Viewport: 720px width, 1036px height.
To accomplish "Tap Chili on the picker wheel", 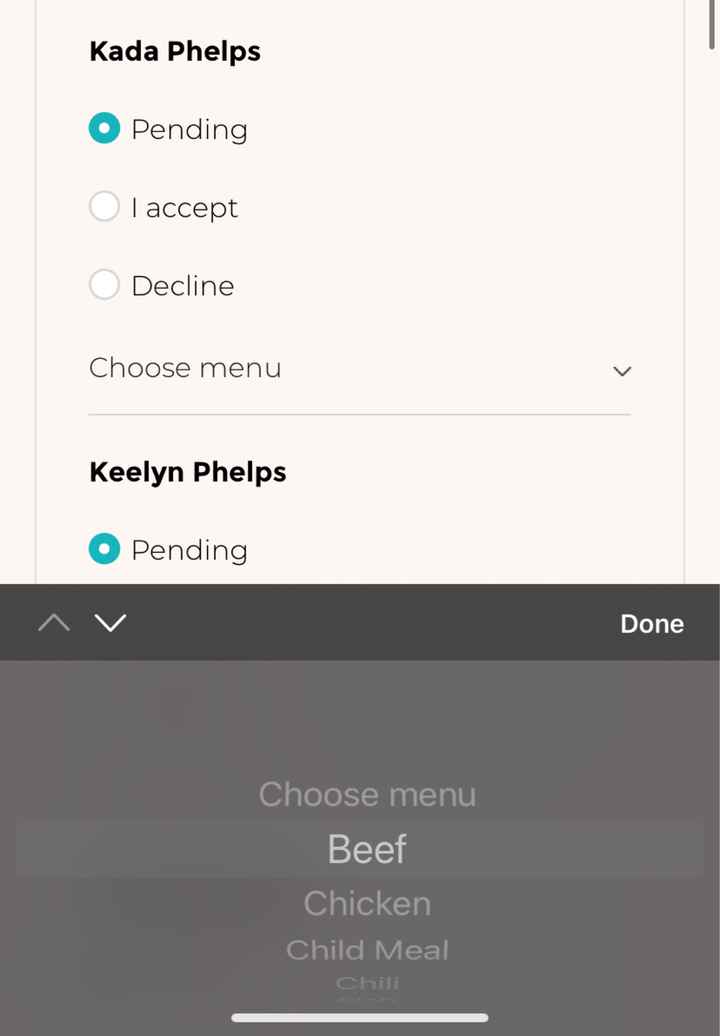I will tap(366, 983).
